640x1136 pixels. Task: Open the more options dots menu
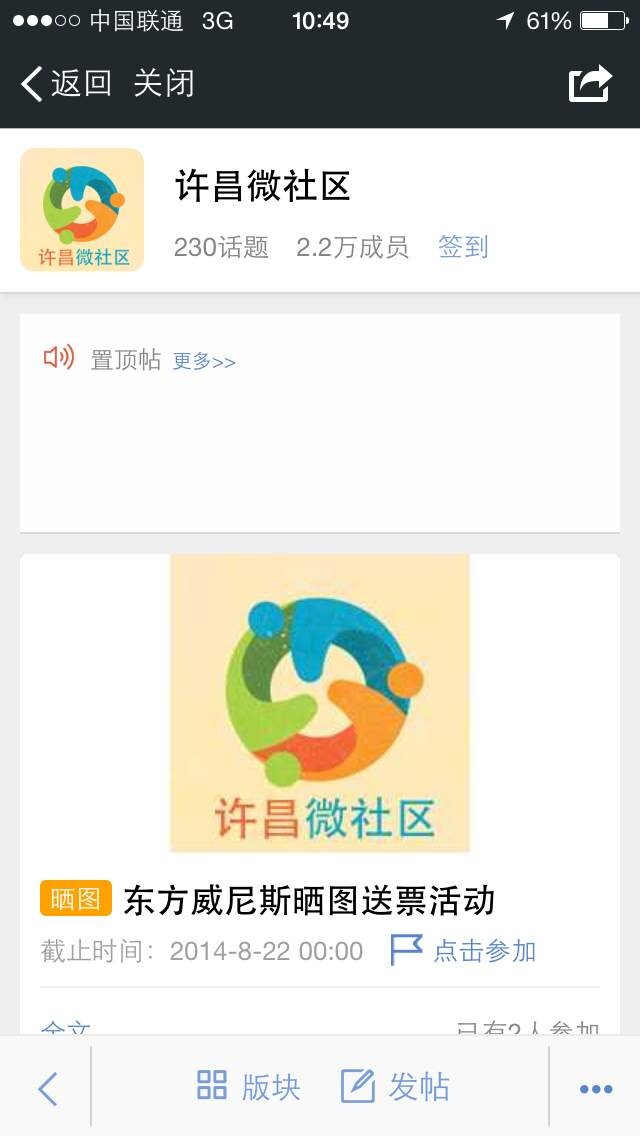[596, 1088]
